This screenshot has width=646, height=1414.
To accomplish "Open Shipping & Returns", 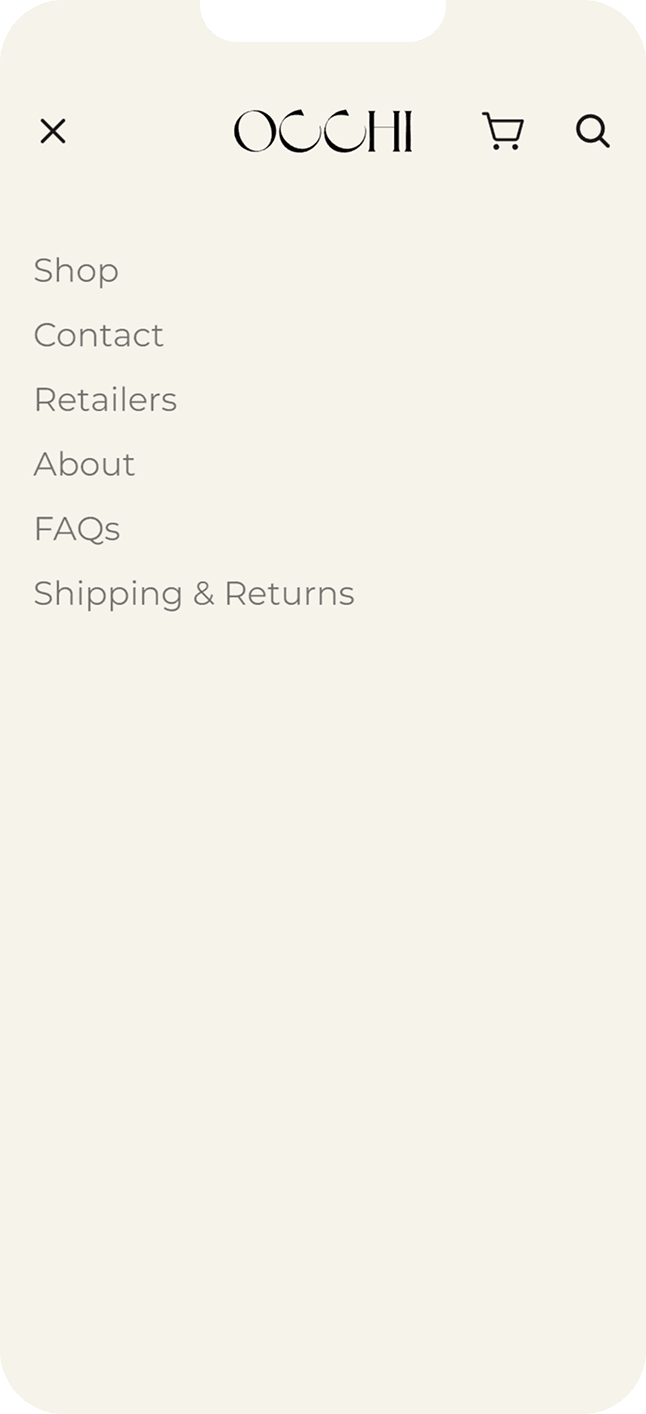I will pos(194,594).
